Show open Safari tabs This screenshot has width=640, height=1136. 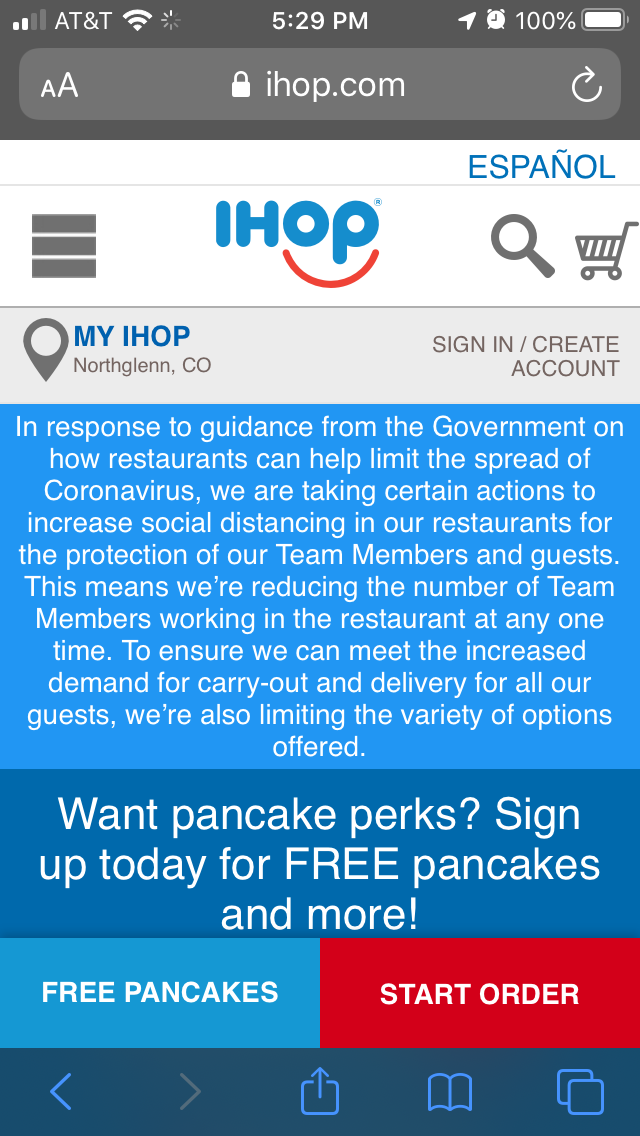pyautogui.click(x=580, y=1091)
